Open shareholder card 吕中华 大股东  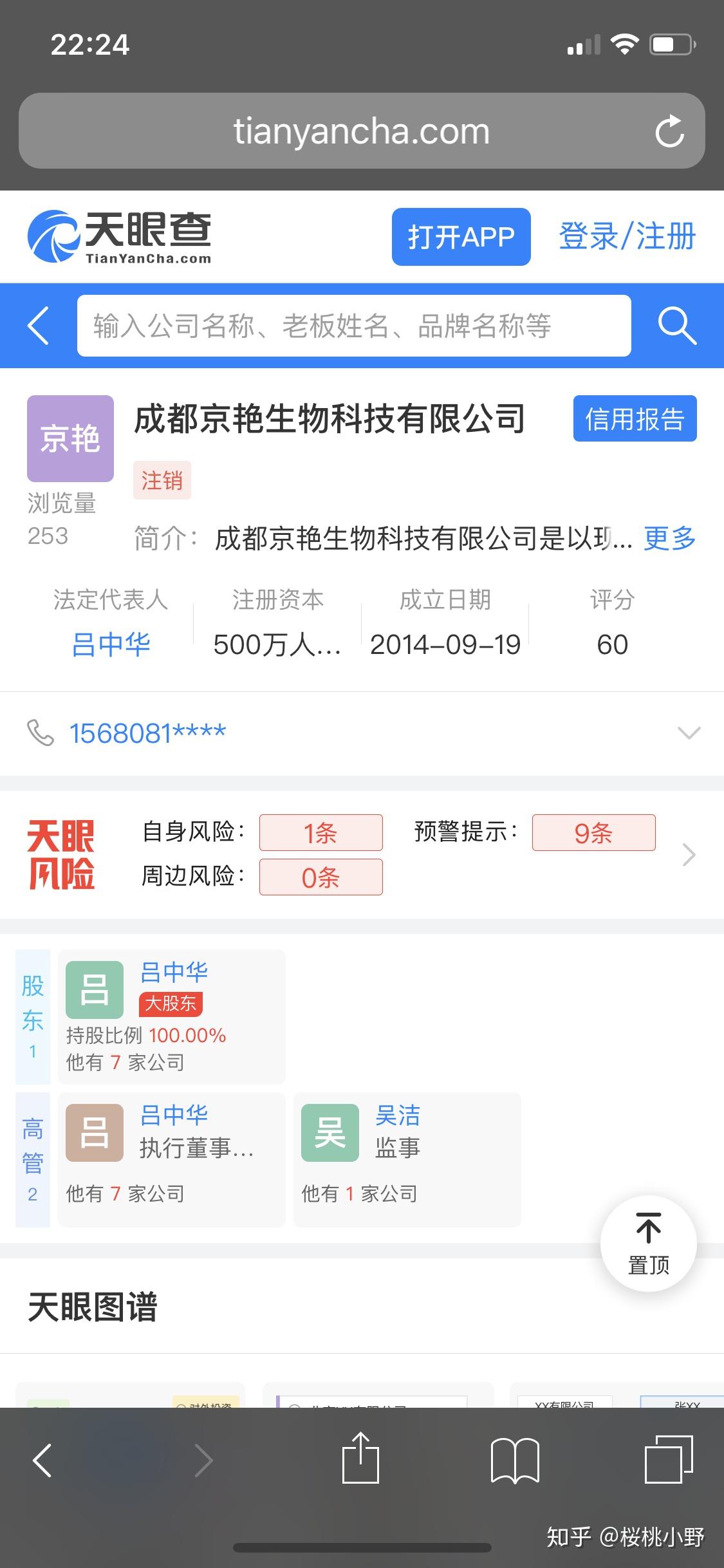pos(171,1017)
